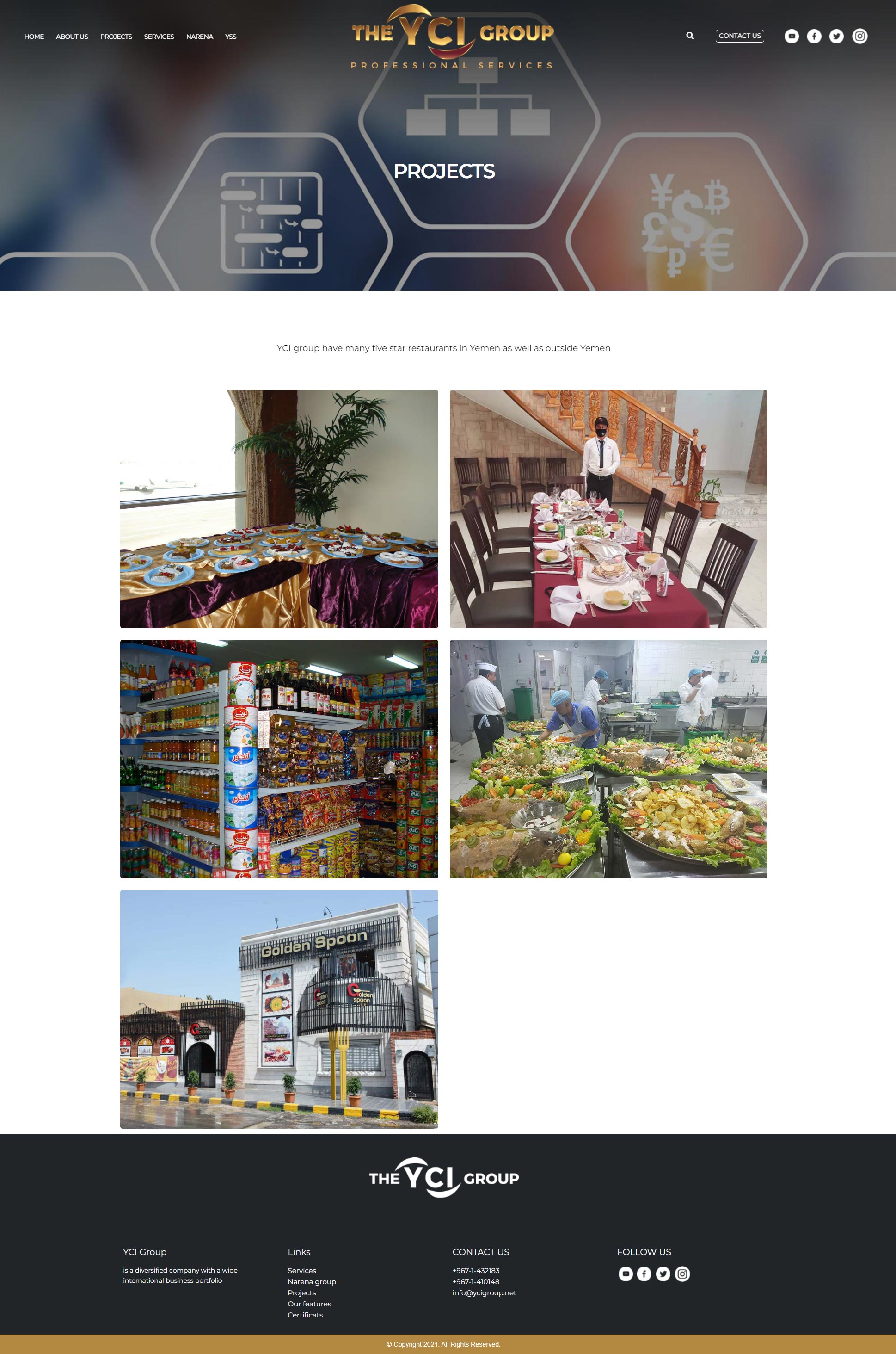Open the dining table with waiter photo

[608, 509]
